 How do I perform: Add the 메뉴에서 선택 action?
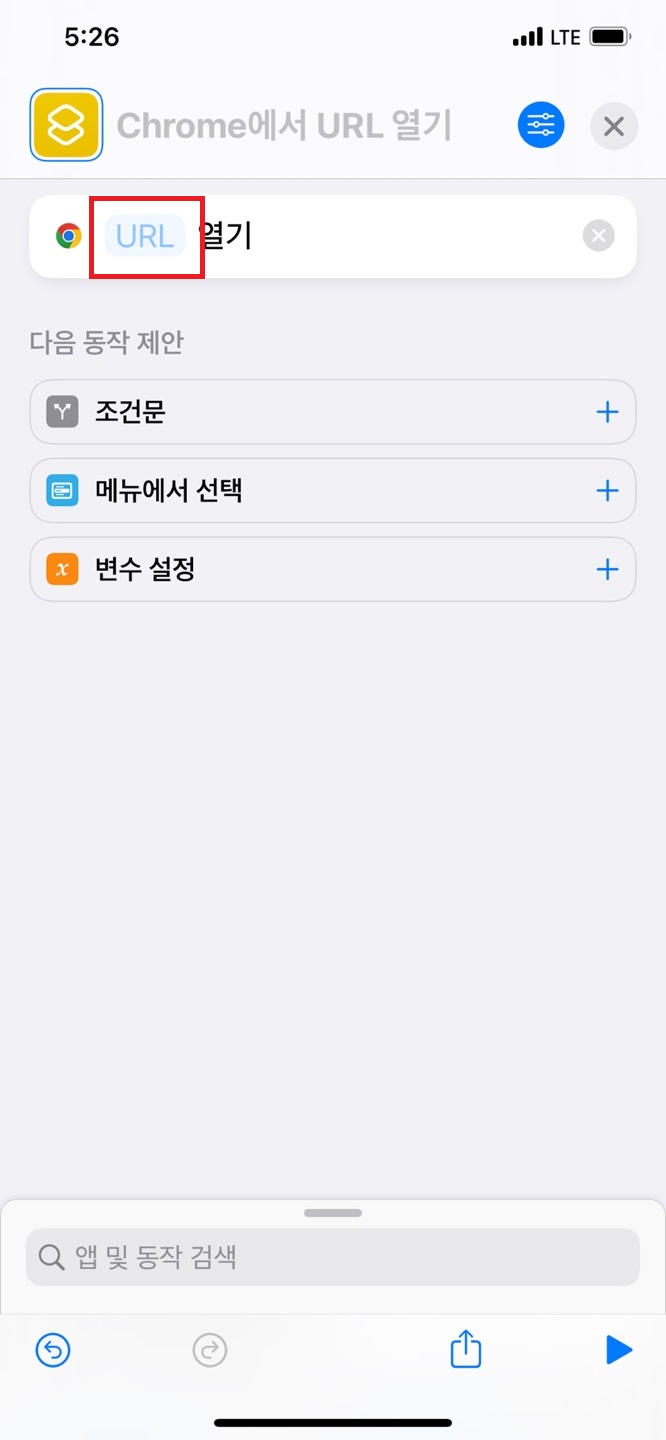coord(607,491)
